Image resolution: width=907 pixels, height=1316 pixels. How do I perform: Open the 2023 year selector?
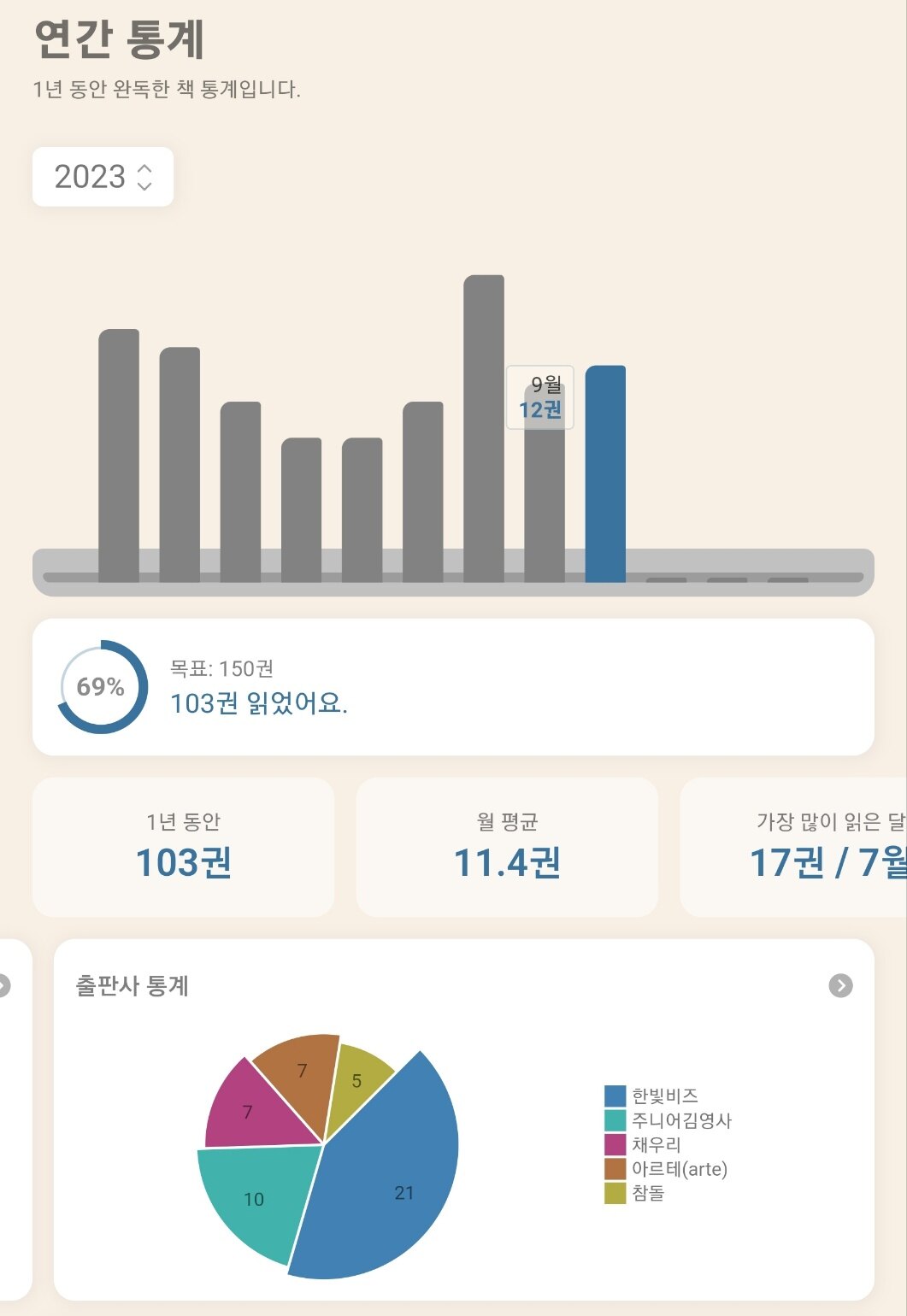(x=103, y=177)
